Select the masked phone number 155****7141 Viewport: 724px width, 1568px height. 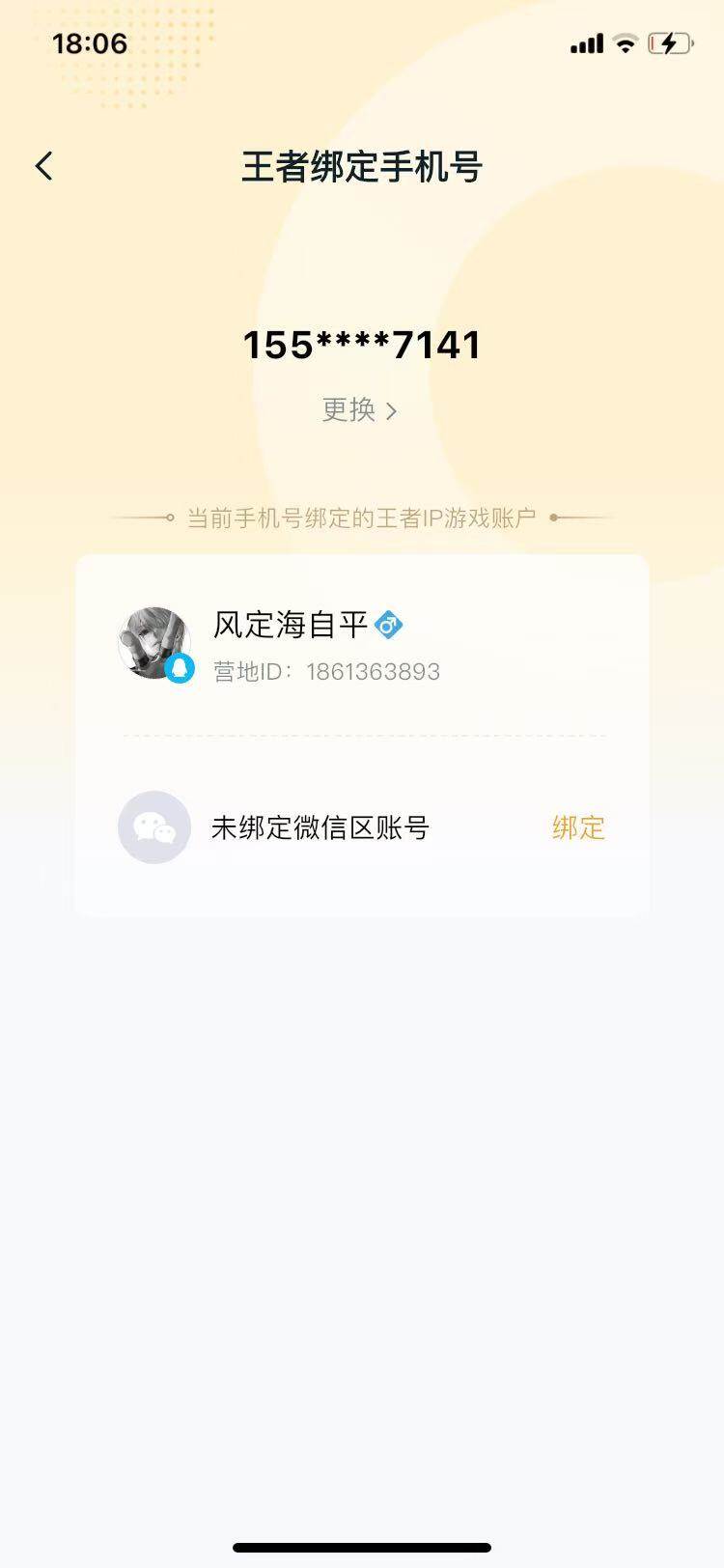click(x=361, y=345)
